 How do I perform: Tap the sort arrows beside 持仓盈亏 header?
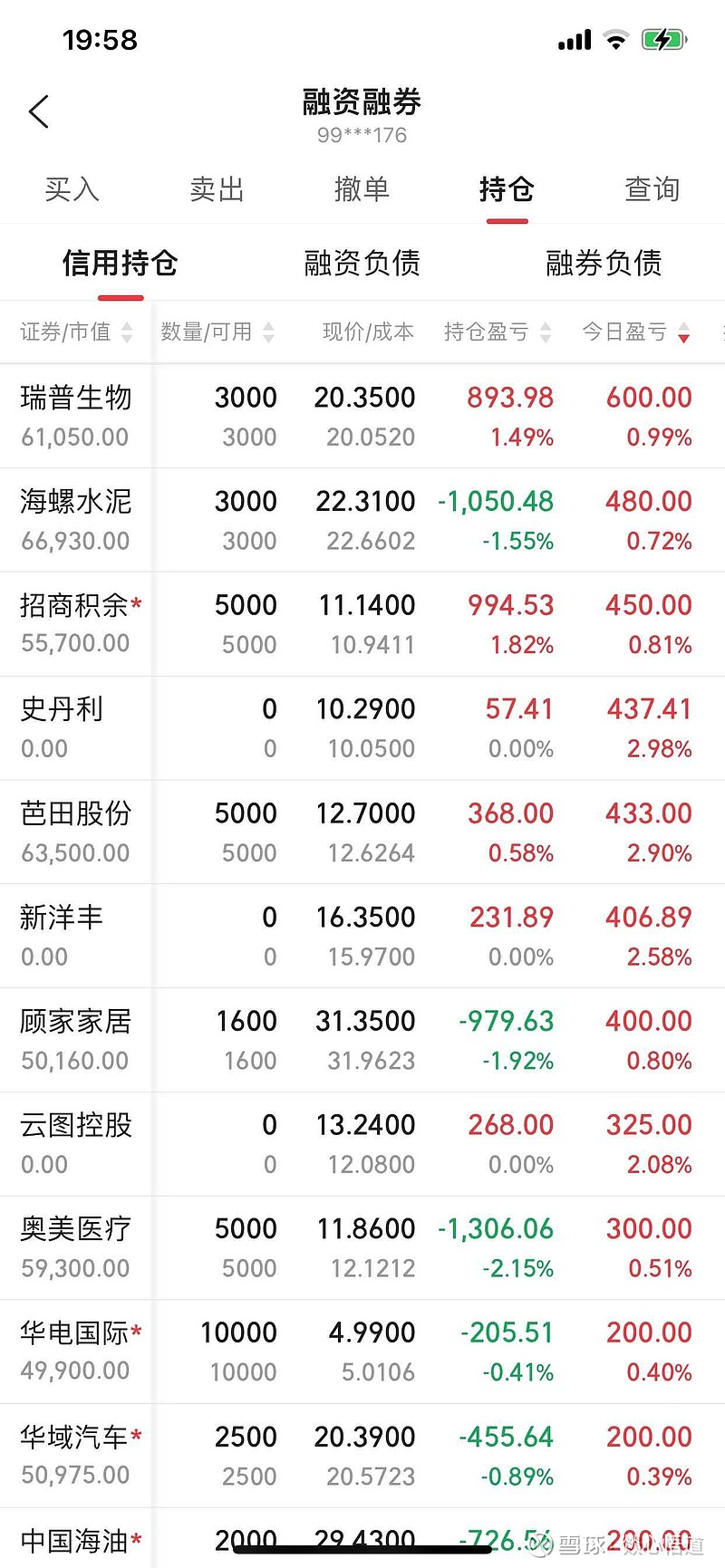click(x=546, y=332)
